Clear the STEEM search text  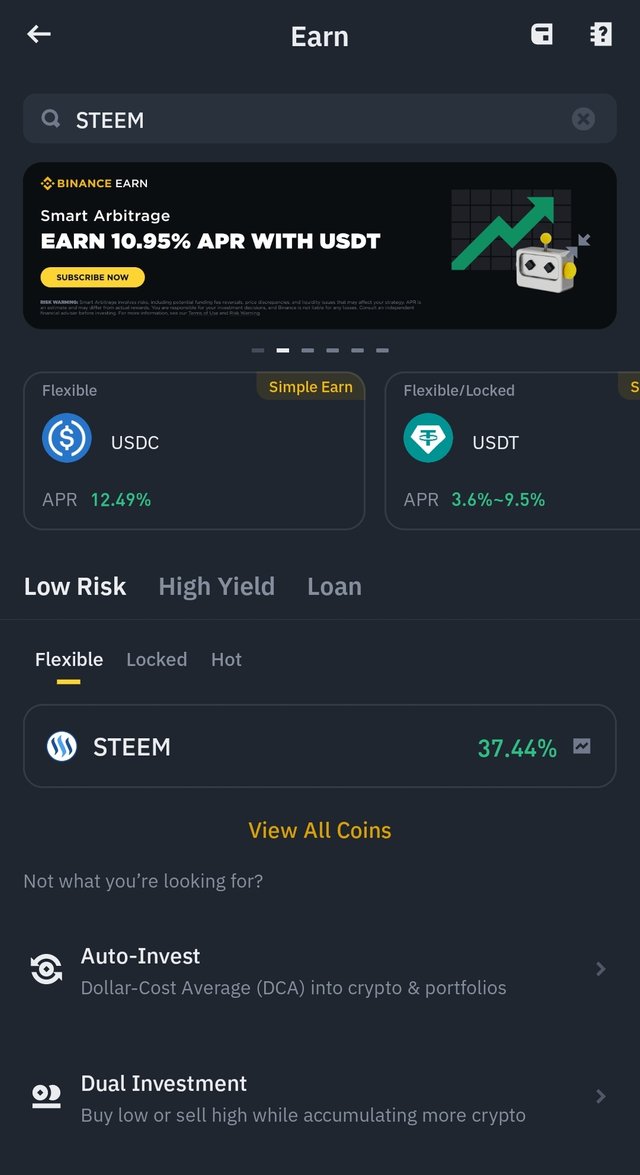point(583,118)
